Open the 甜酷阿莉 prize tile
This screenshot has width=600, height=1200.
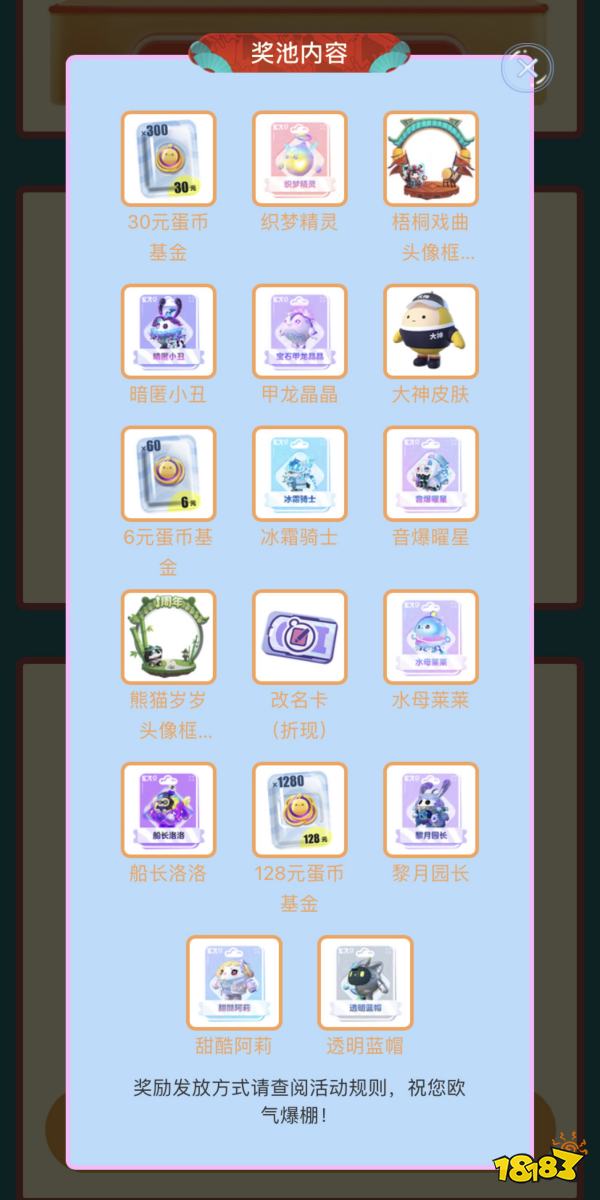tap(234, 982)
